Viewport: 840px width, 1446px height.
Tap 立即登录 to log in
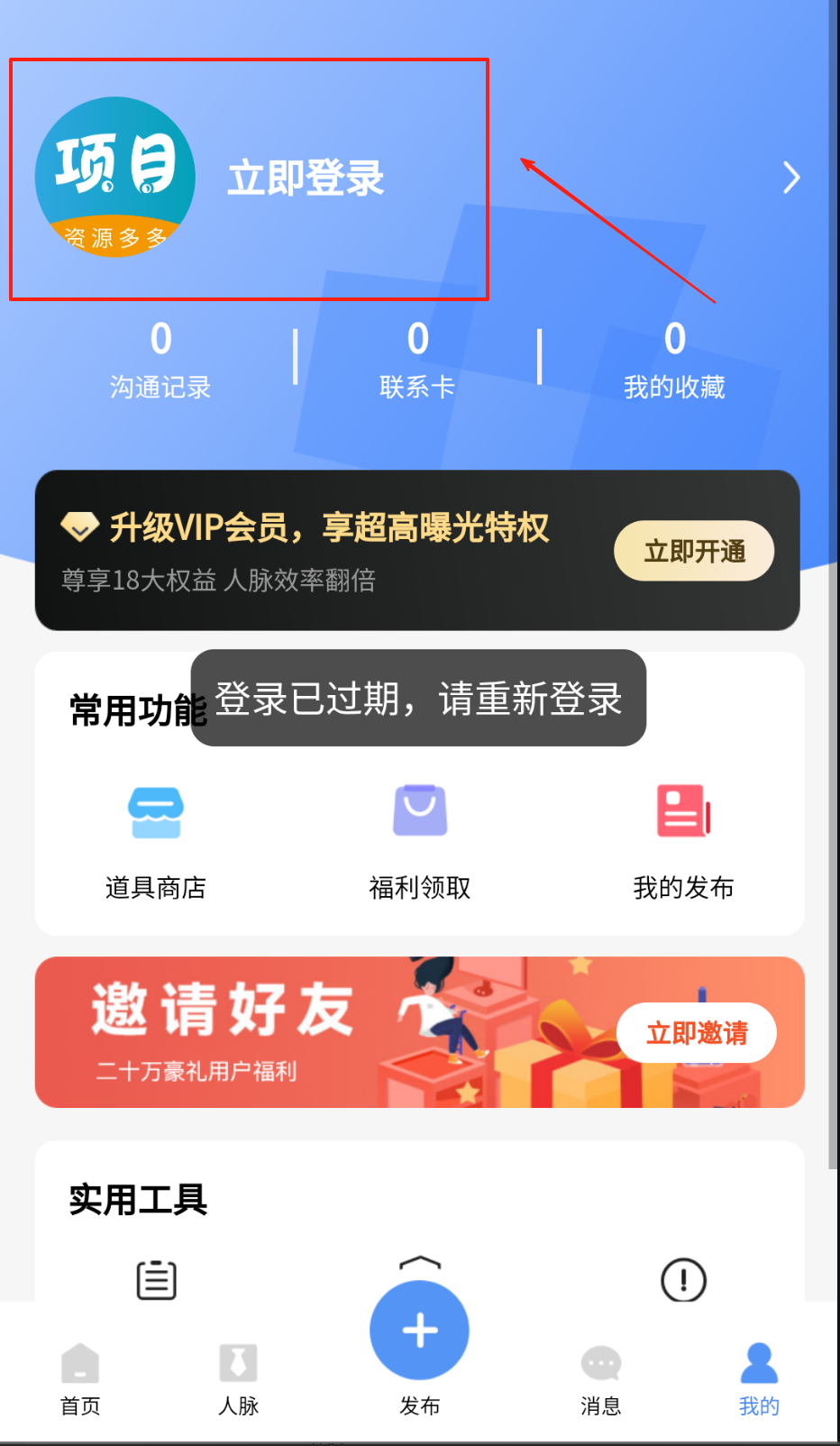point(306,178)
